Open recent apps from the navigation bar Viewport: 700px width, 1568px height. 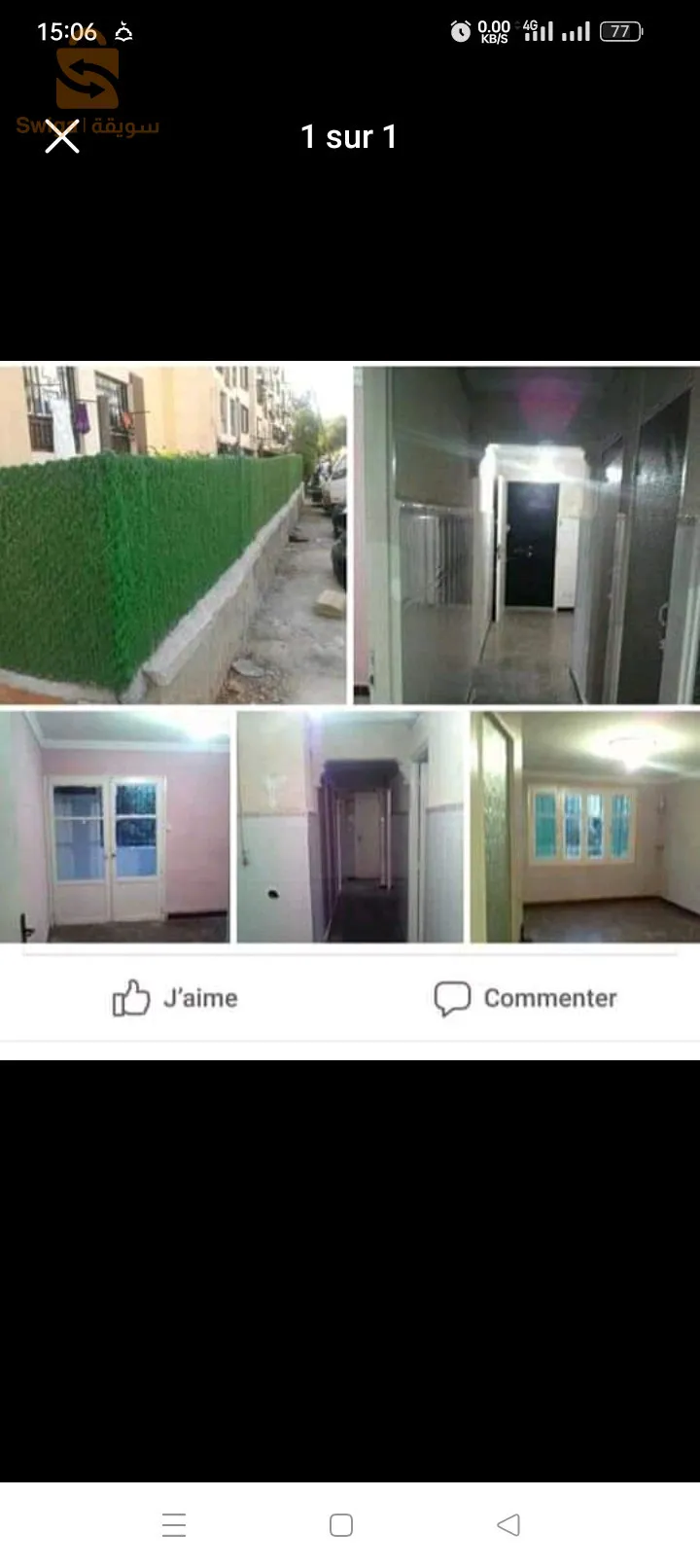174,1524
